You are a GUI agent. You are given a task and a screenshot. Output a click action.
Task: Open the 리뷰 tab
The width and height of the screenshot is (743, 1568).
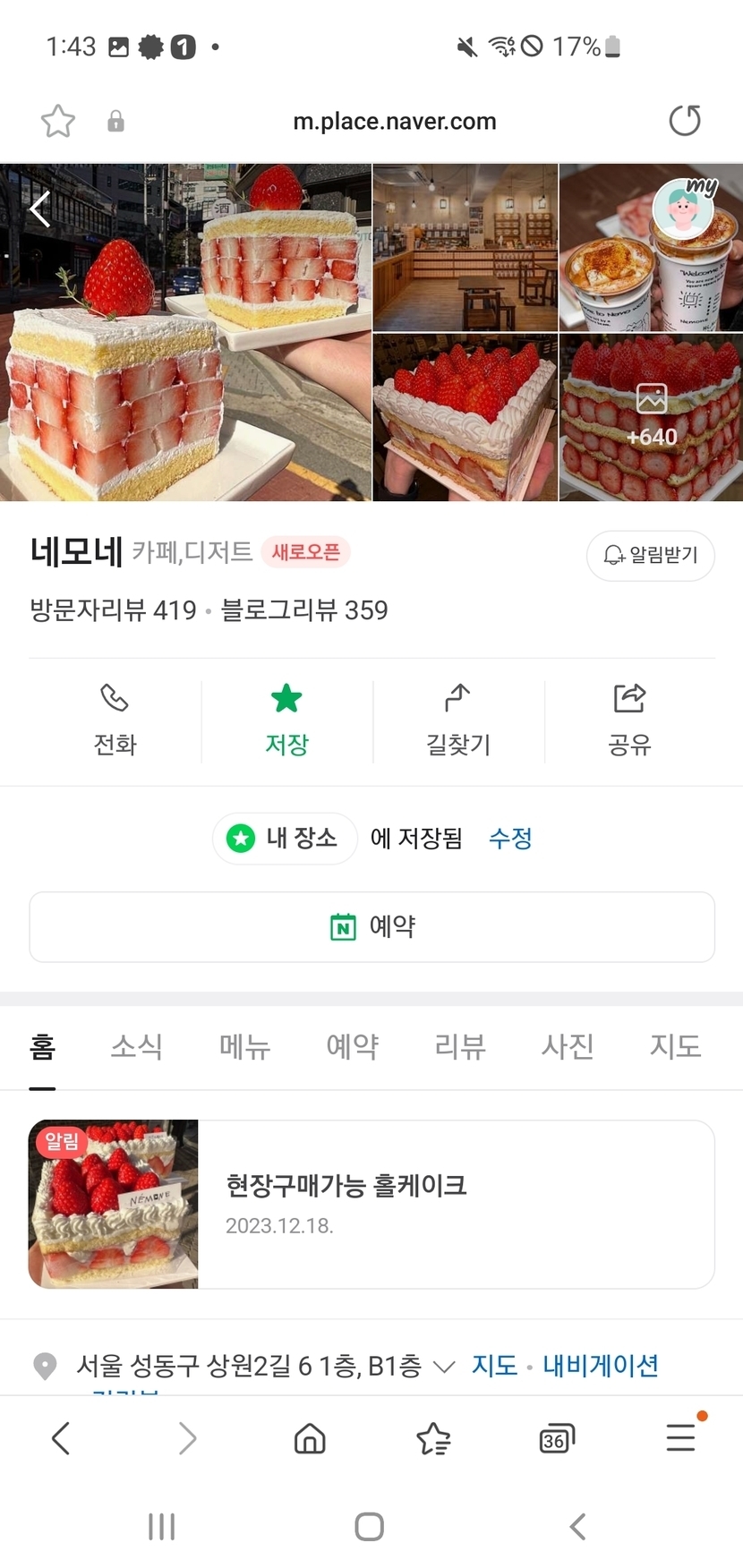coord(460,1046)
